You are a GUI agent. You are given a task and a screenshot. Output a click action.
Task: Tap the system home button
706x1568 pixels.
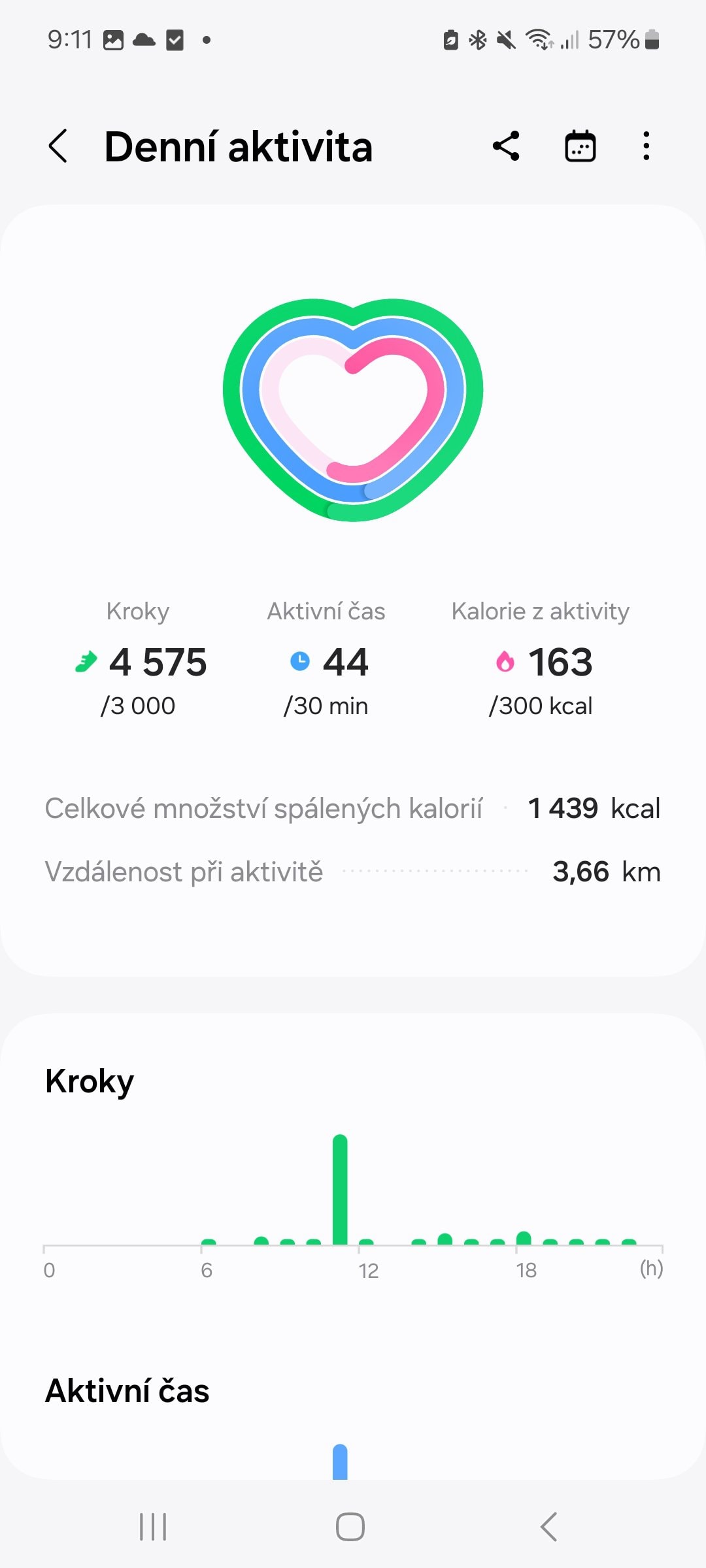coord(350,1527)
